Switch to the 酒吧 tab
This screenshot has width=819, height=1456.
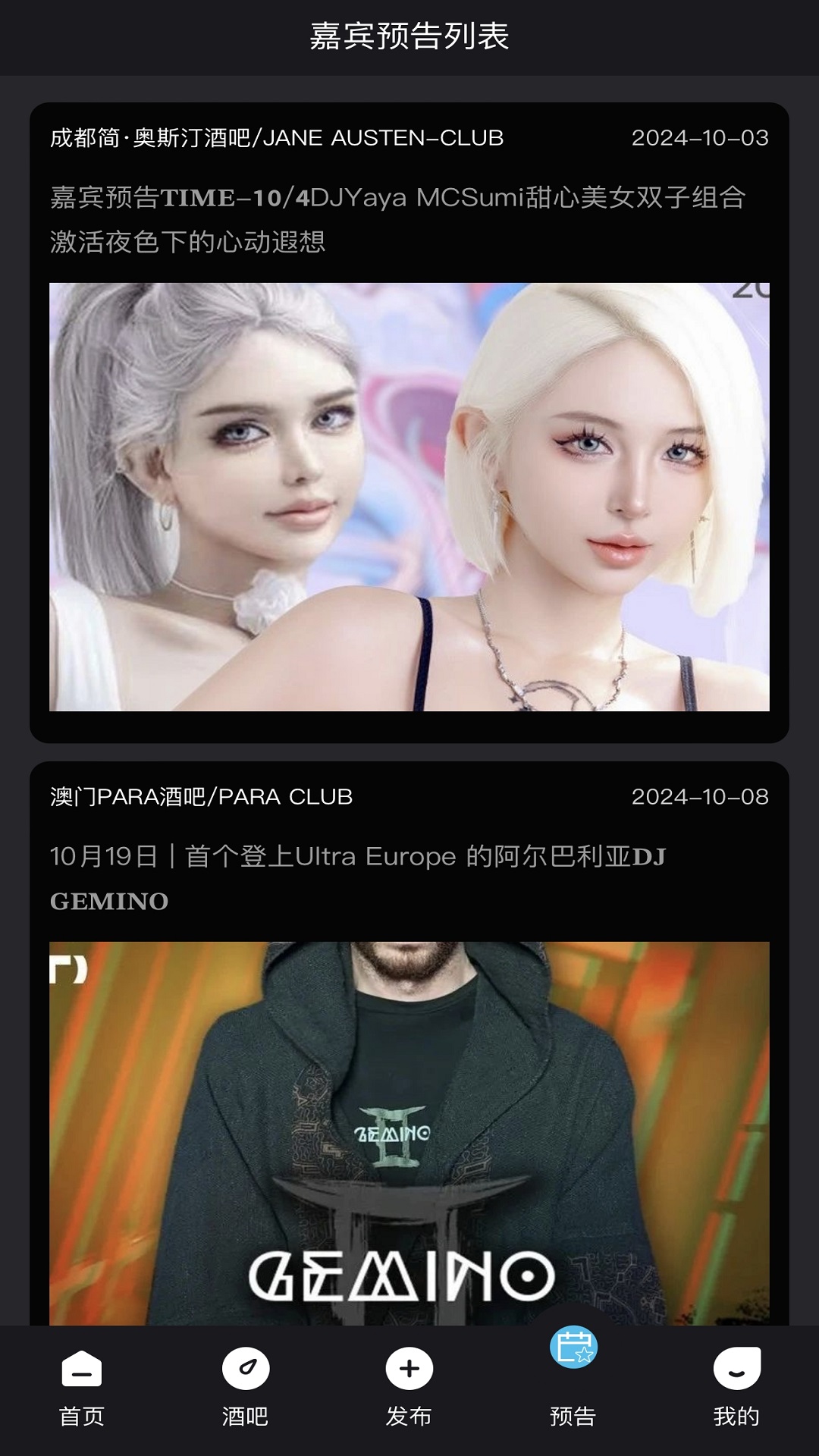coord(246,1387)
